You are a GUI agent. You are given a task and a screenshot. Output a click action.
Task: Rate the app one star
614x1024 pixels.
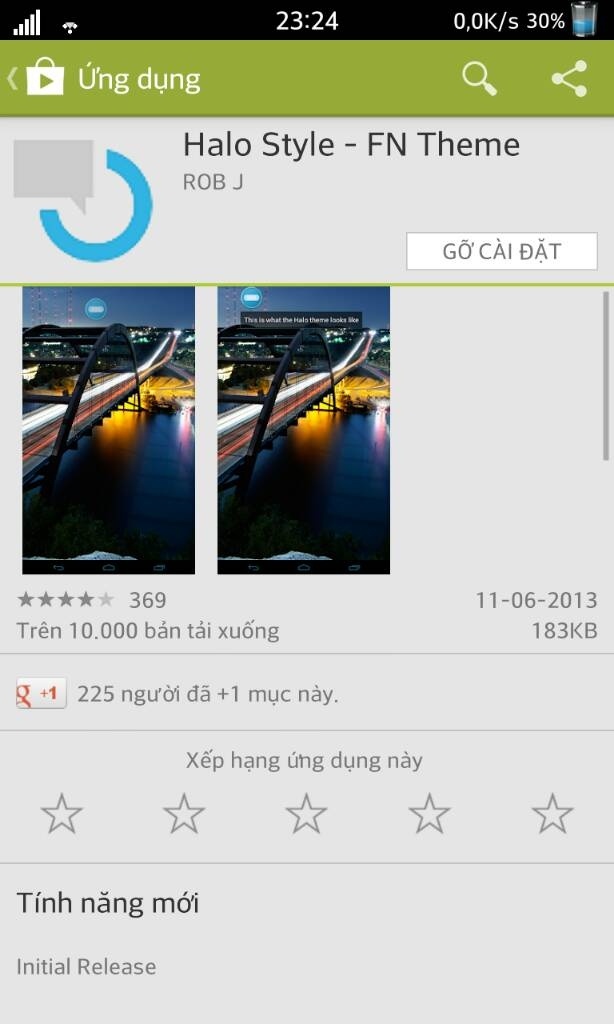(61, 814)
